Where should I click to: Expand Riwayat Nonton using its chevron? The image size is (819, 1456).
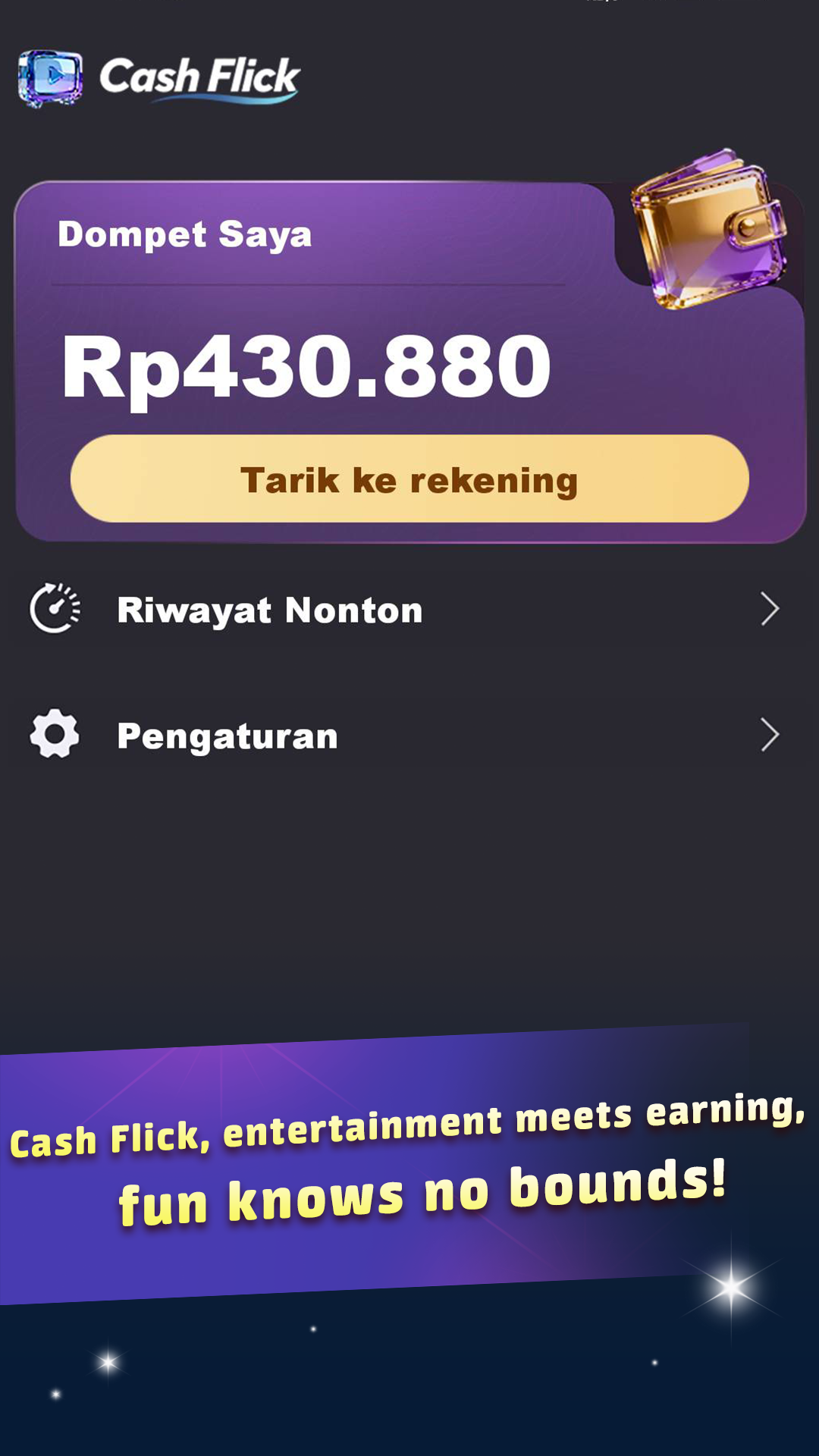point(770,609)
